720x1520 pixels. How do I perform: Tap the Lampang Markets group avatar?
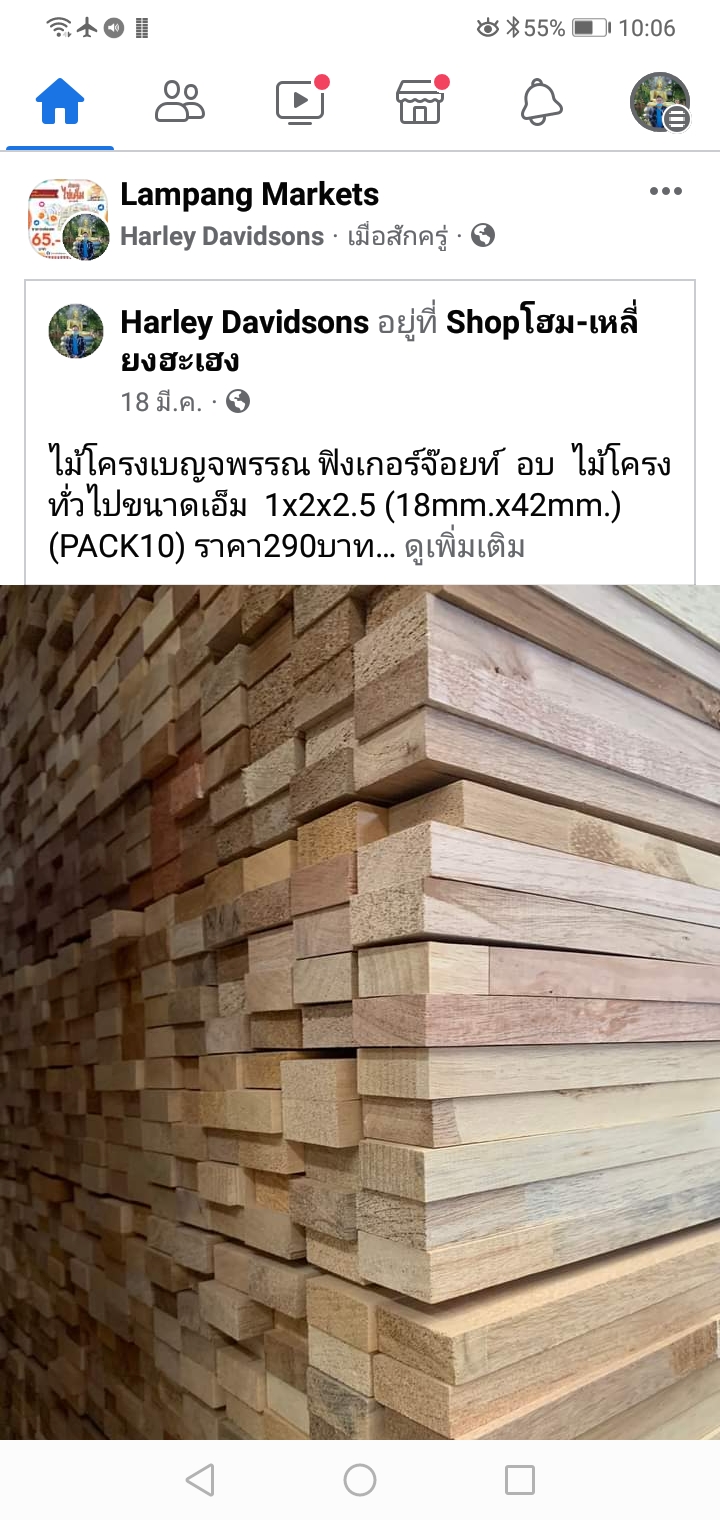tap(67, 219)
